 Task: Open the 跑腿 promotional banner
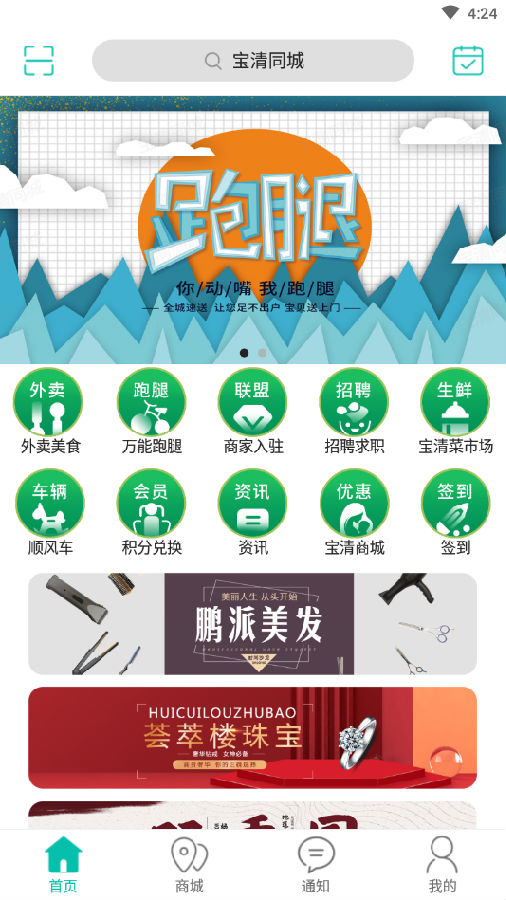(253, 230)
